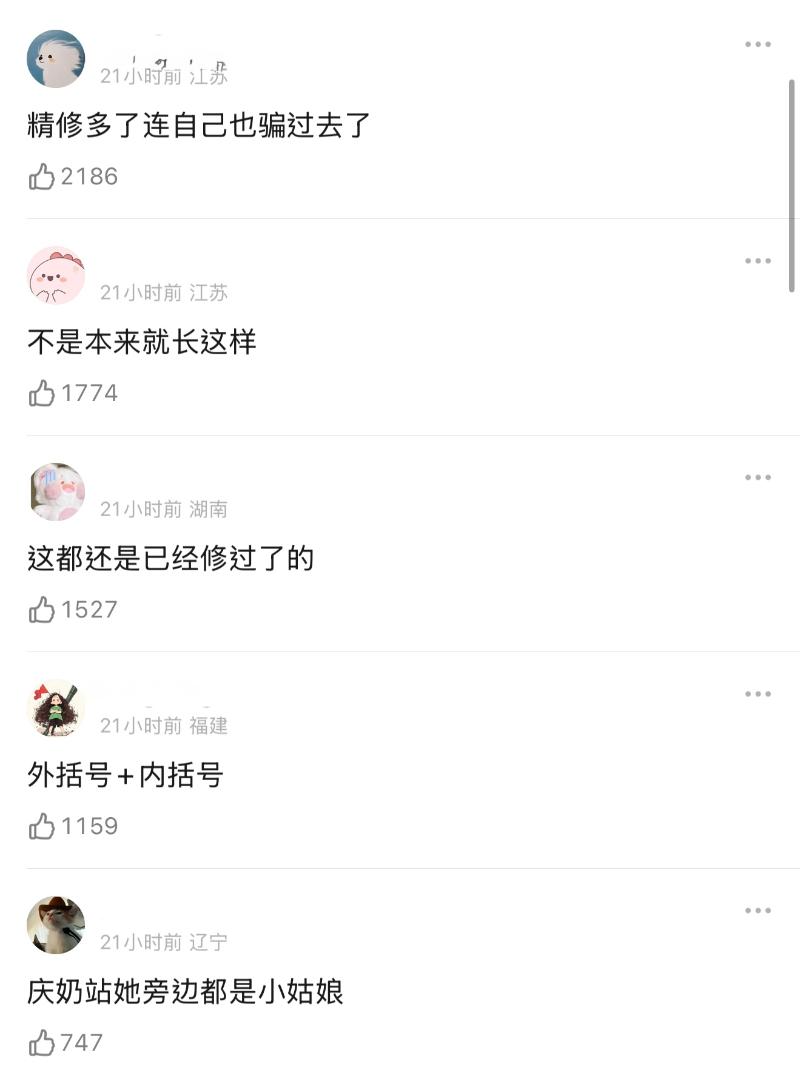Viewport: 800px width, 1081px height.
Task: Open more options for 外括号+内括号 comment
Action: 757,694
